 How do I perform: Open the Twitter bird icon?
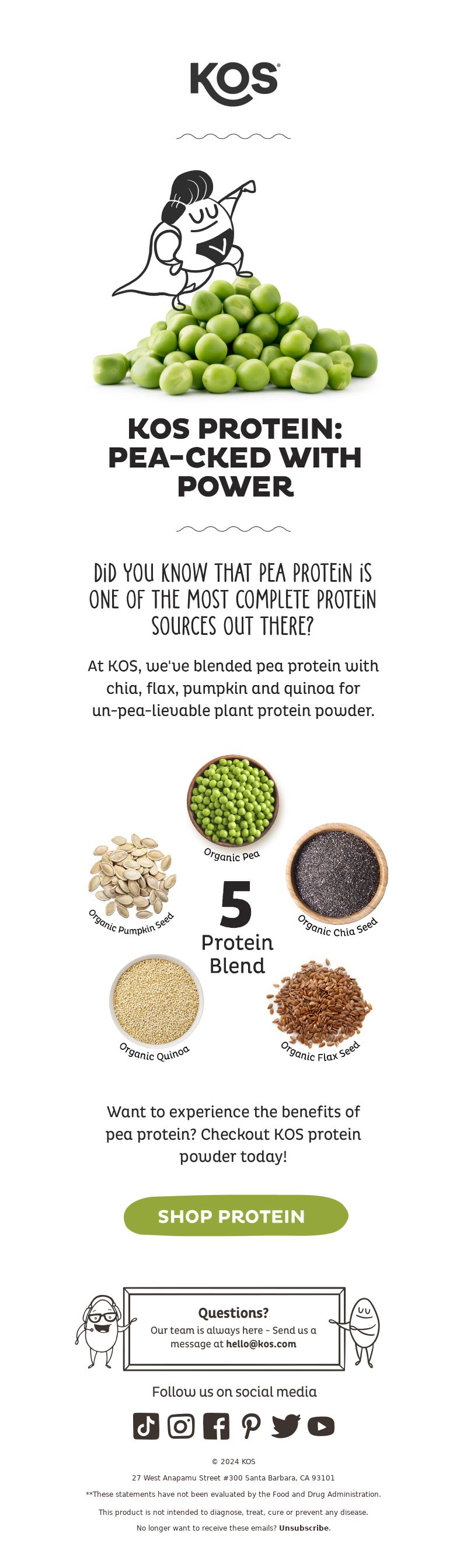click(285, 1426)
